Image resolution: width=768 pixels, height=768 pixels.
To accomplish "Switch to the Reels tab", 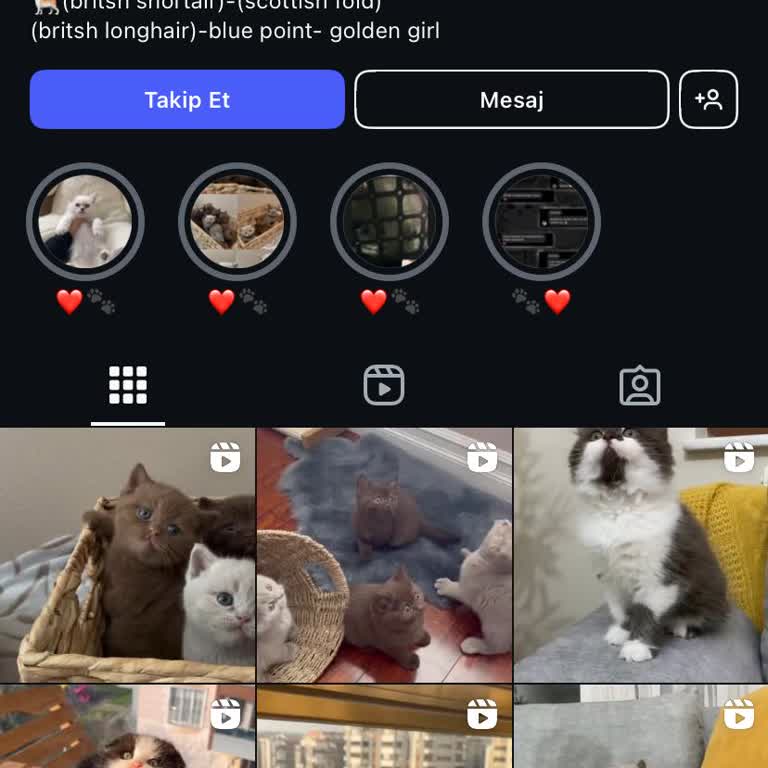I will pyautogui.click(x=384, y=385).
